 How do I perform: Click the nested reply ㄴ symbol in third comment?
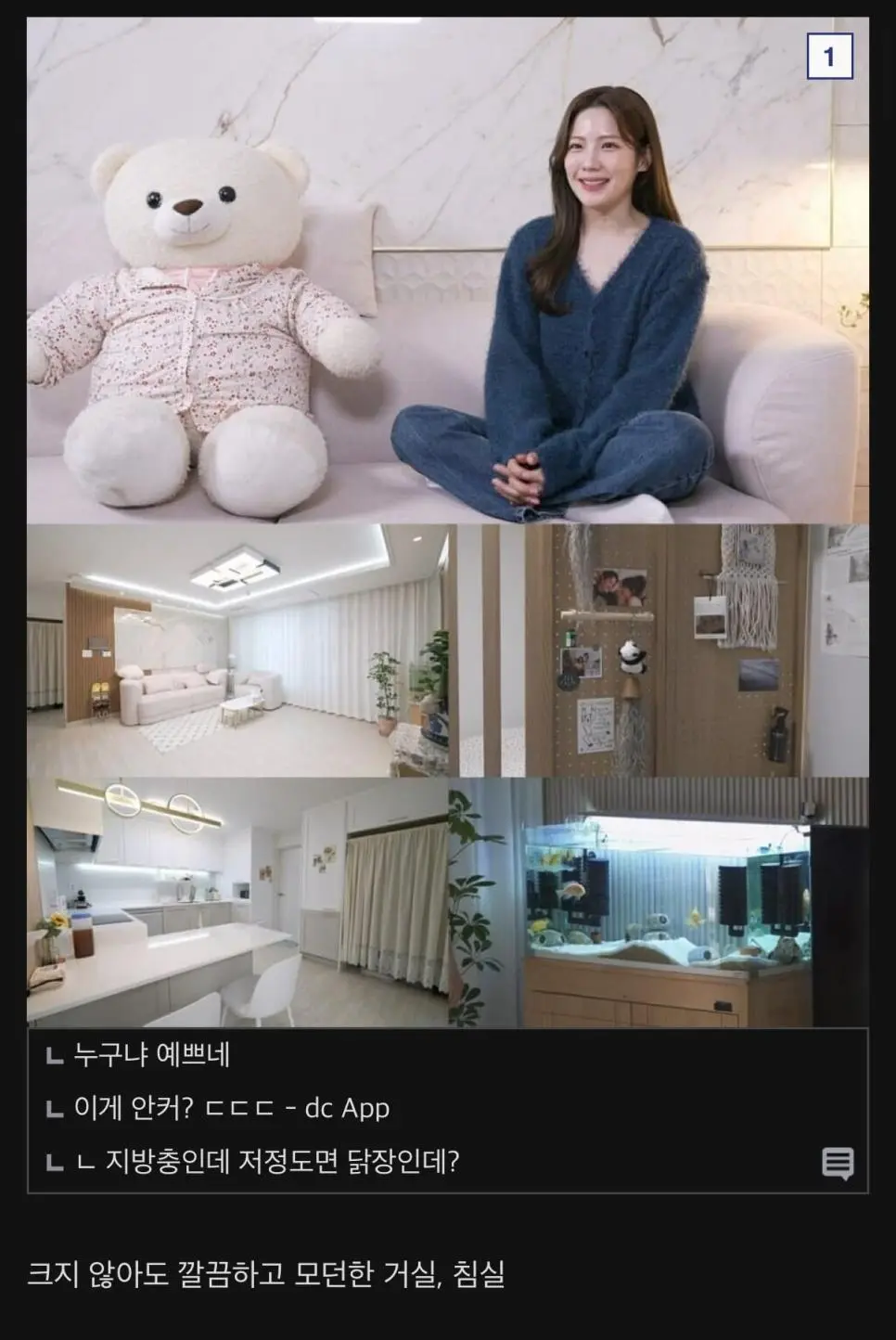point(85,1161)
